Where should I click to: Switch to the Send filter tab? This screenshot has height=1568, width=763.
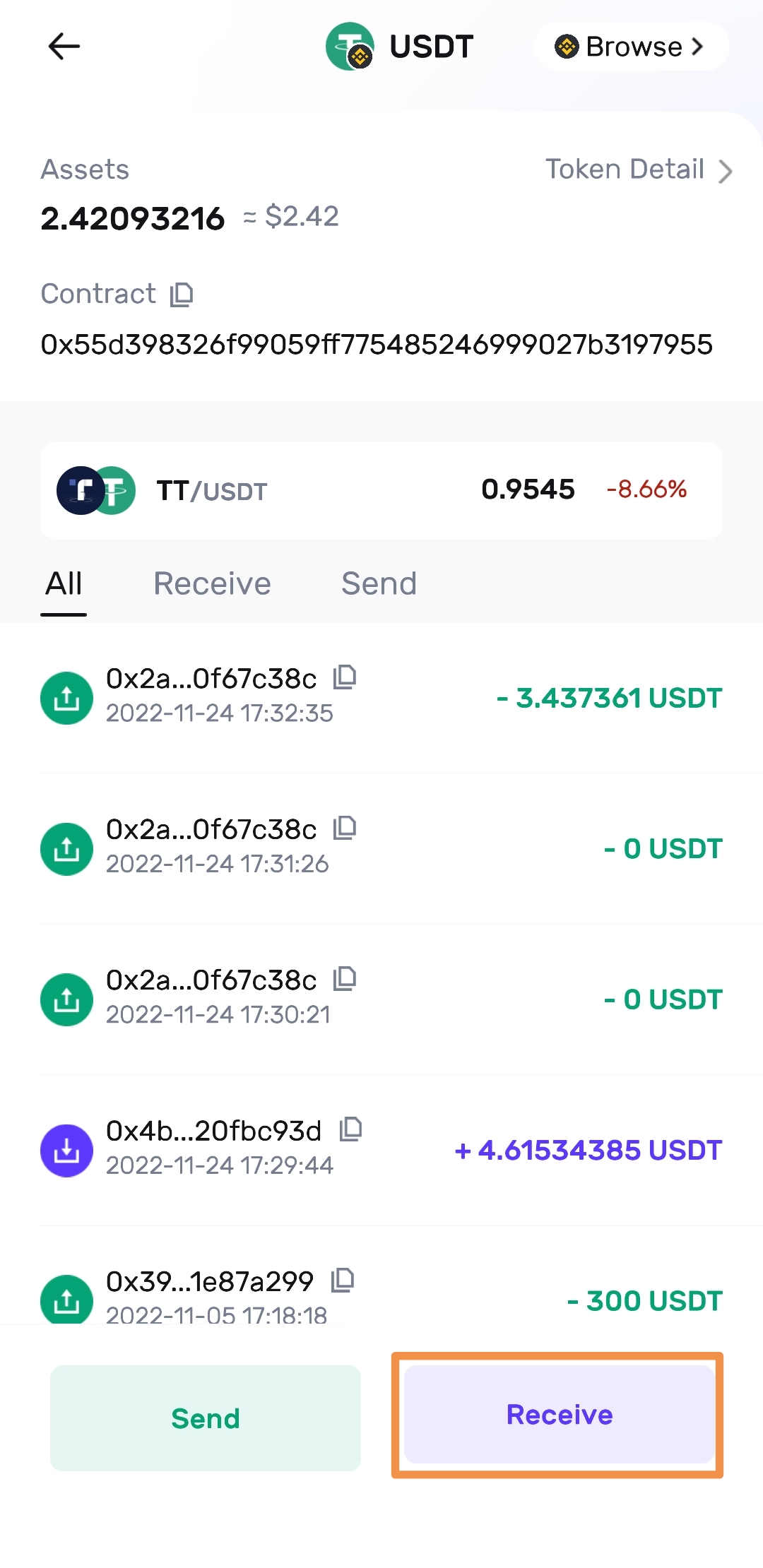(x=379, y=584)
